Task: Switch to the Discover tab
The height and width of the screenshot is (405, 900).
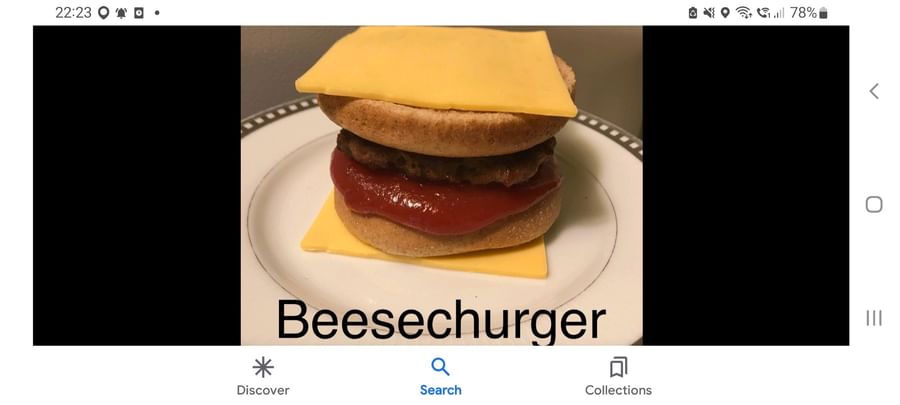Action: coord(263,376)
